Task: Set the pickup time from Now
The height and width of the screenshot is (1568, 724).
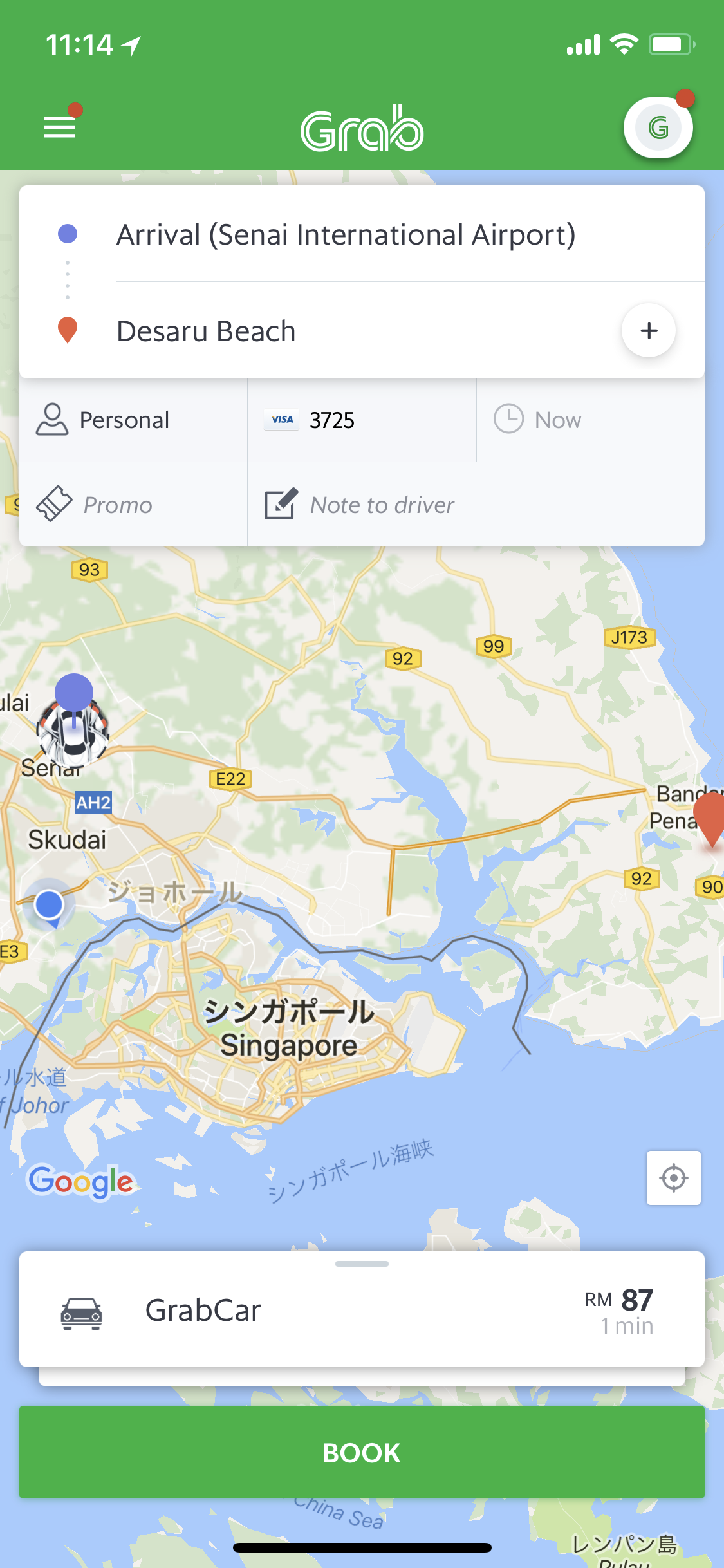Action: 590,420
